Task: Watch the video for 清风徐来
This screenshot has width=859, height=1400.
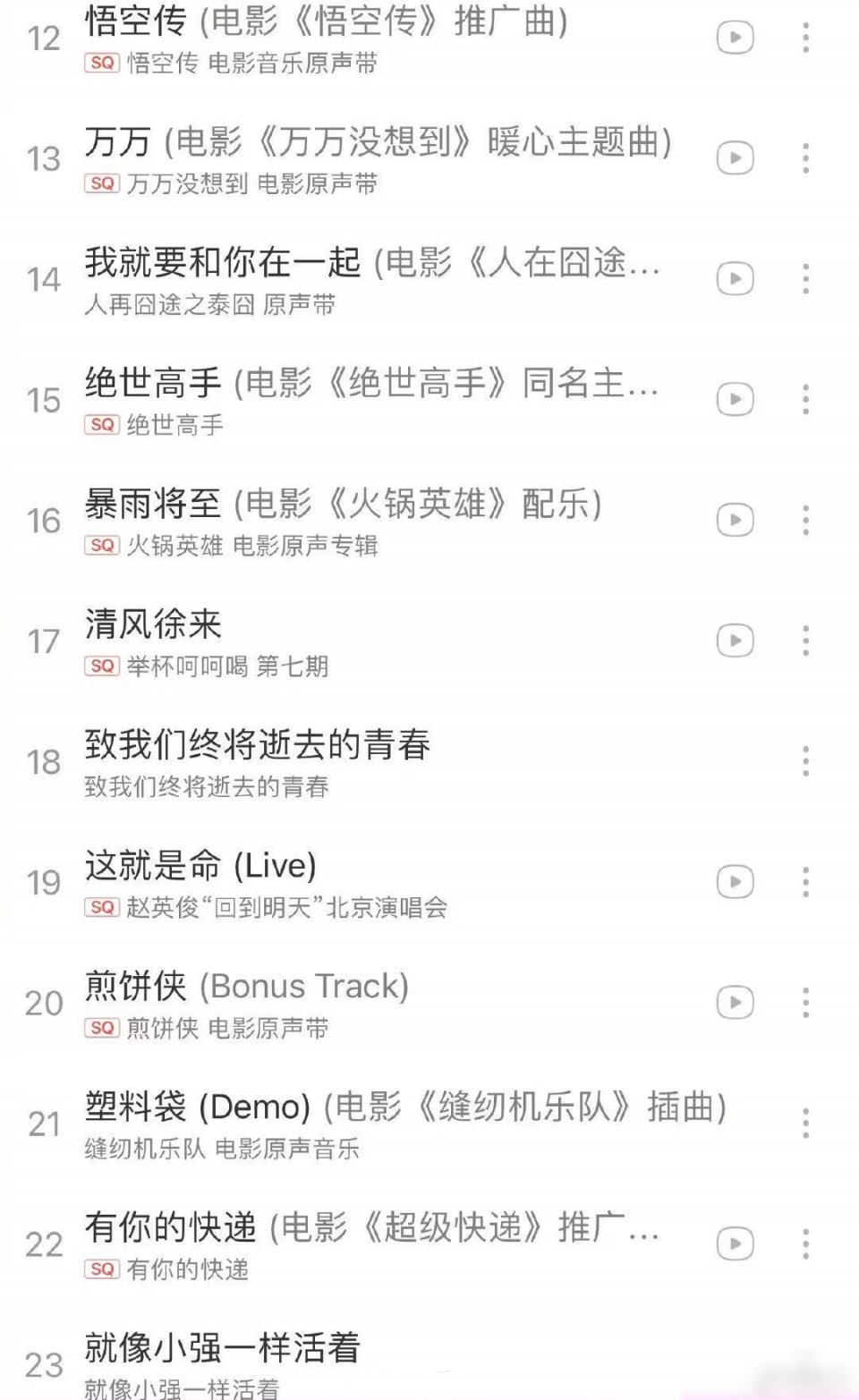Action: [x=735, y=641]
